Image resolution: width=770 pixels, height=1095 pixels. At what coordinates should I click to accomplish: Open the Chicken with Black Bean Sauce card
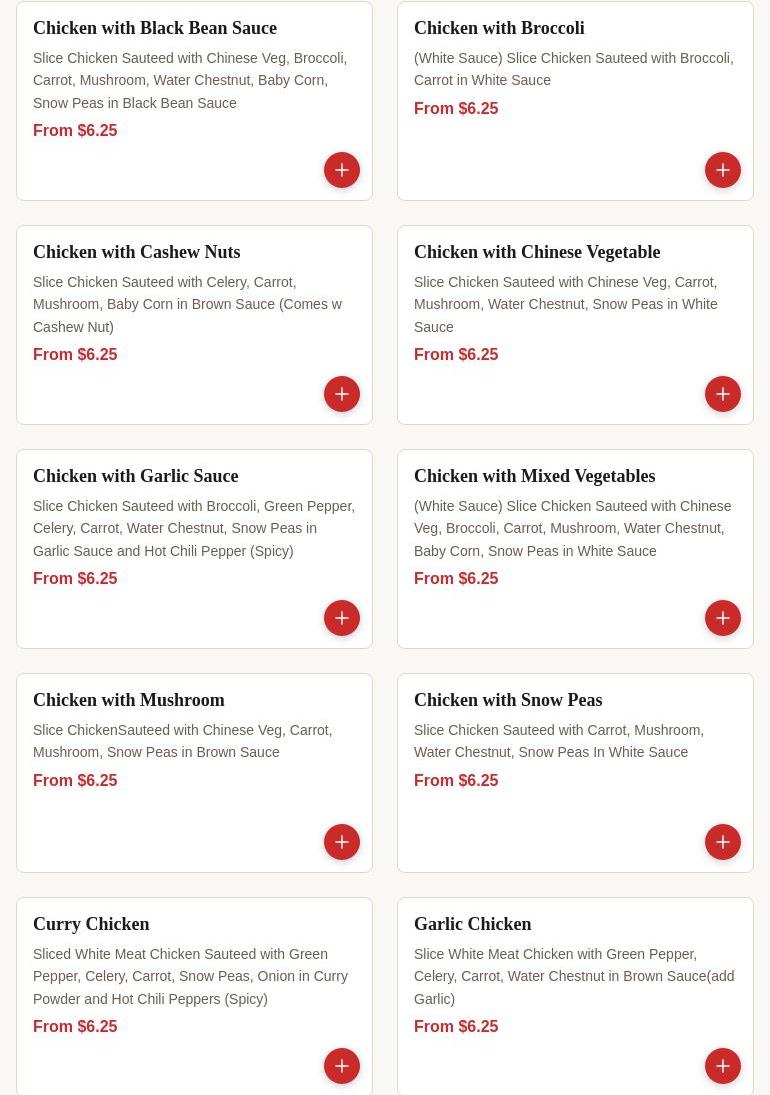pyautogui.click(x=155, y=28)
